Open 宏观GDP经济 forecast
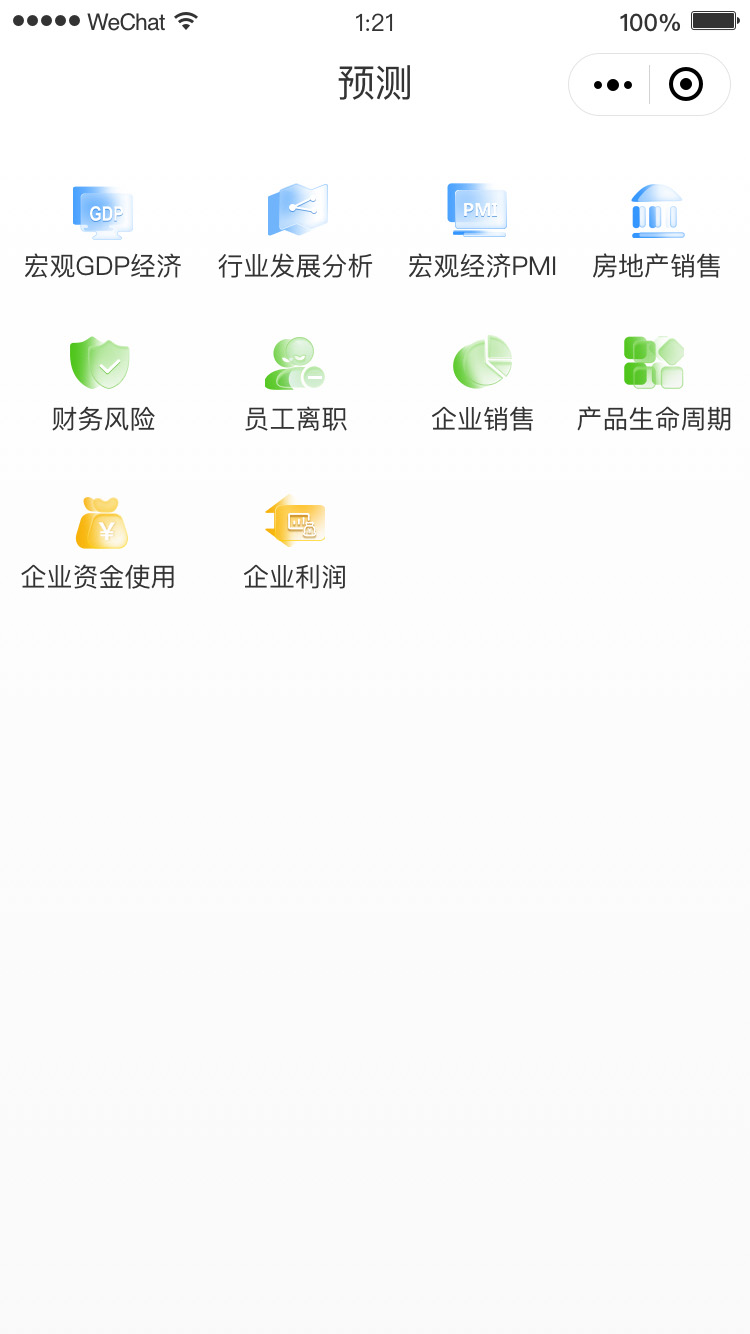Screen dimensions: 750x1334 pyautogui.click(x=103, y=232)
